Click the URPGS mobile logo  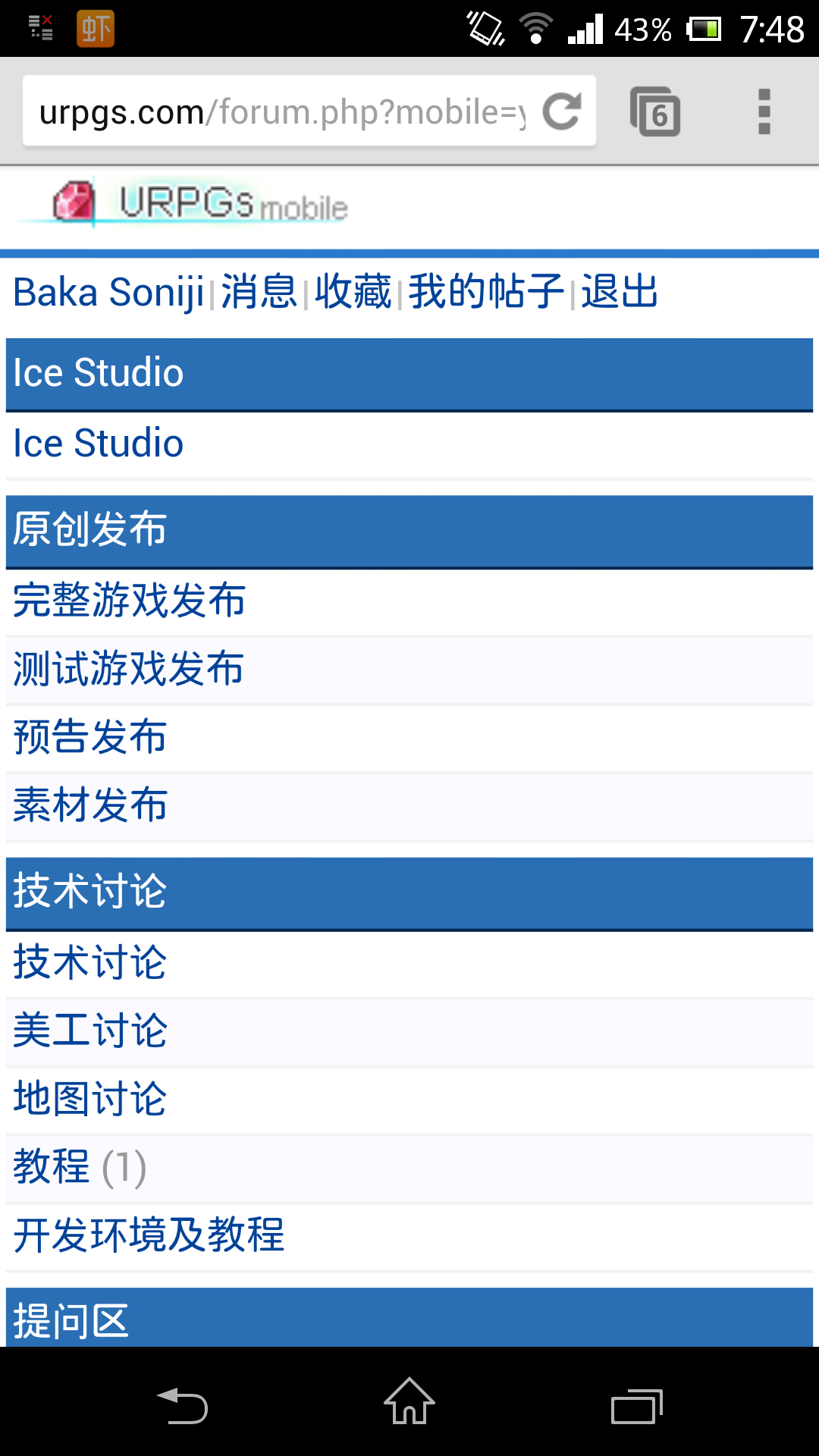pyautogui.click(x=190, y=203)
